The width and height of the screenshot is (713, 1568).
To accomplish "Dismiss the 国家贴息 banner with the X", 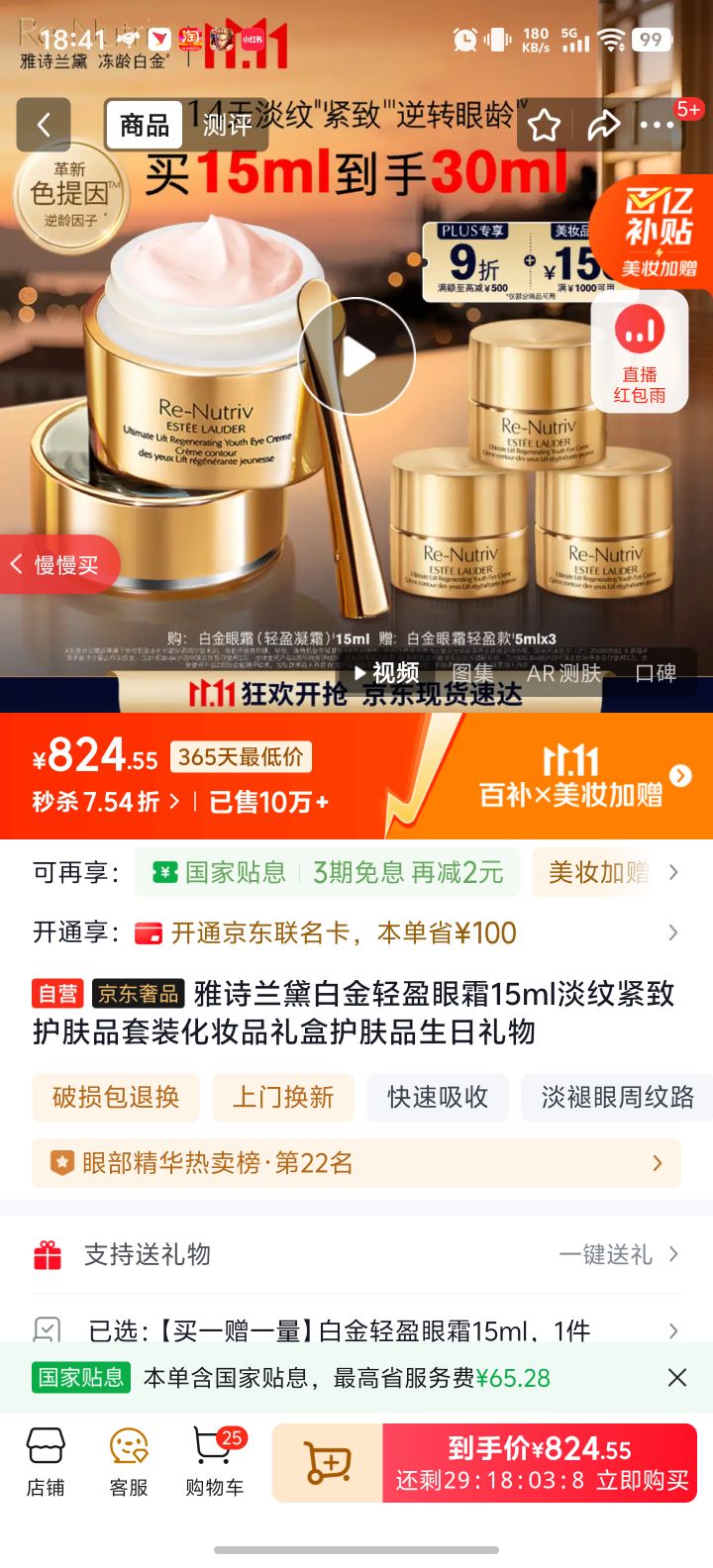I will point(676,1377).
